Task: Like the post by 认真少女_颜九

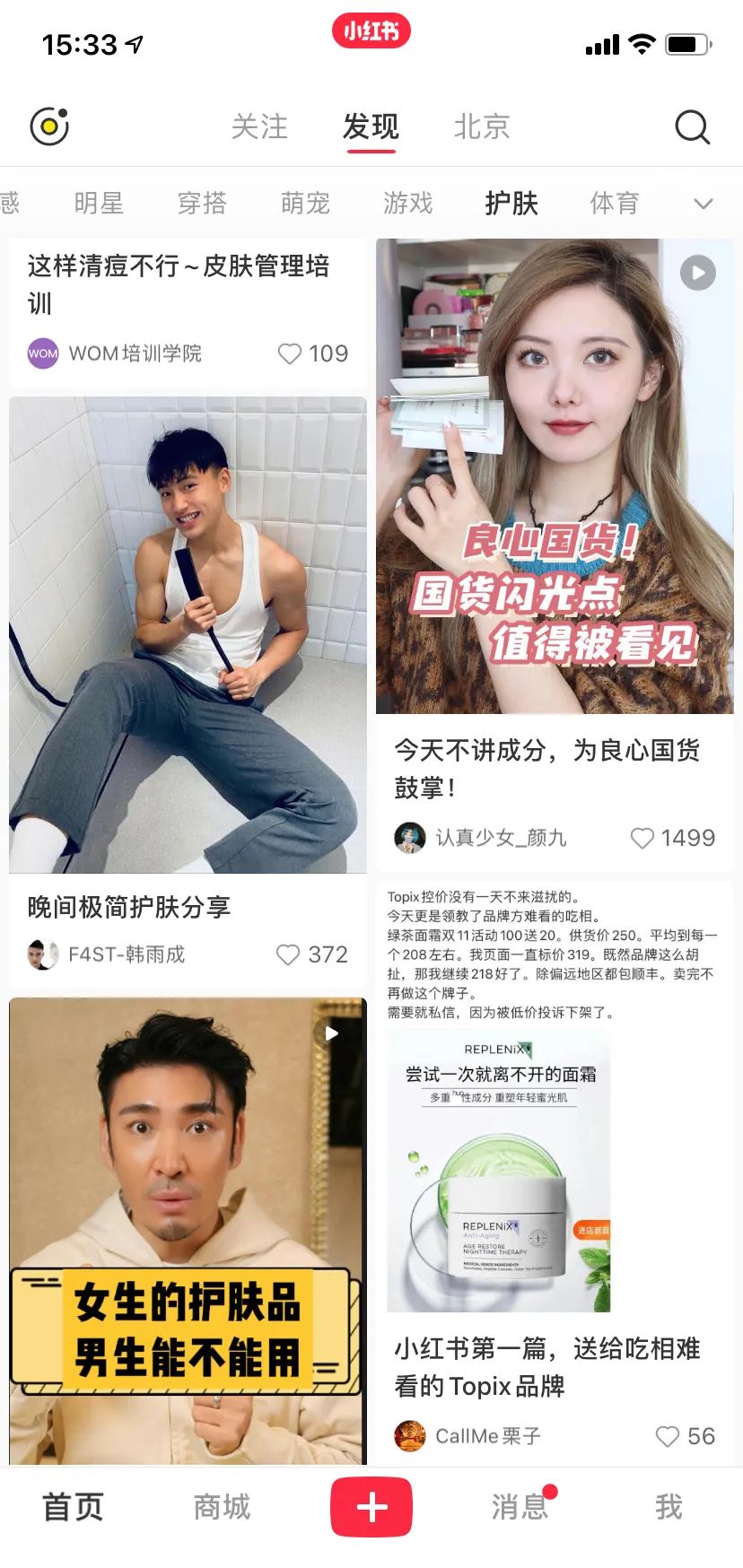Action: coord(642,838)
